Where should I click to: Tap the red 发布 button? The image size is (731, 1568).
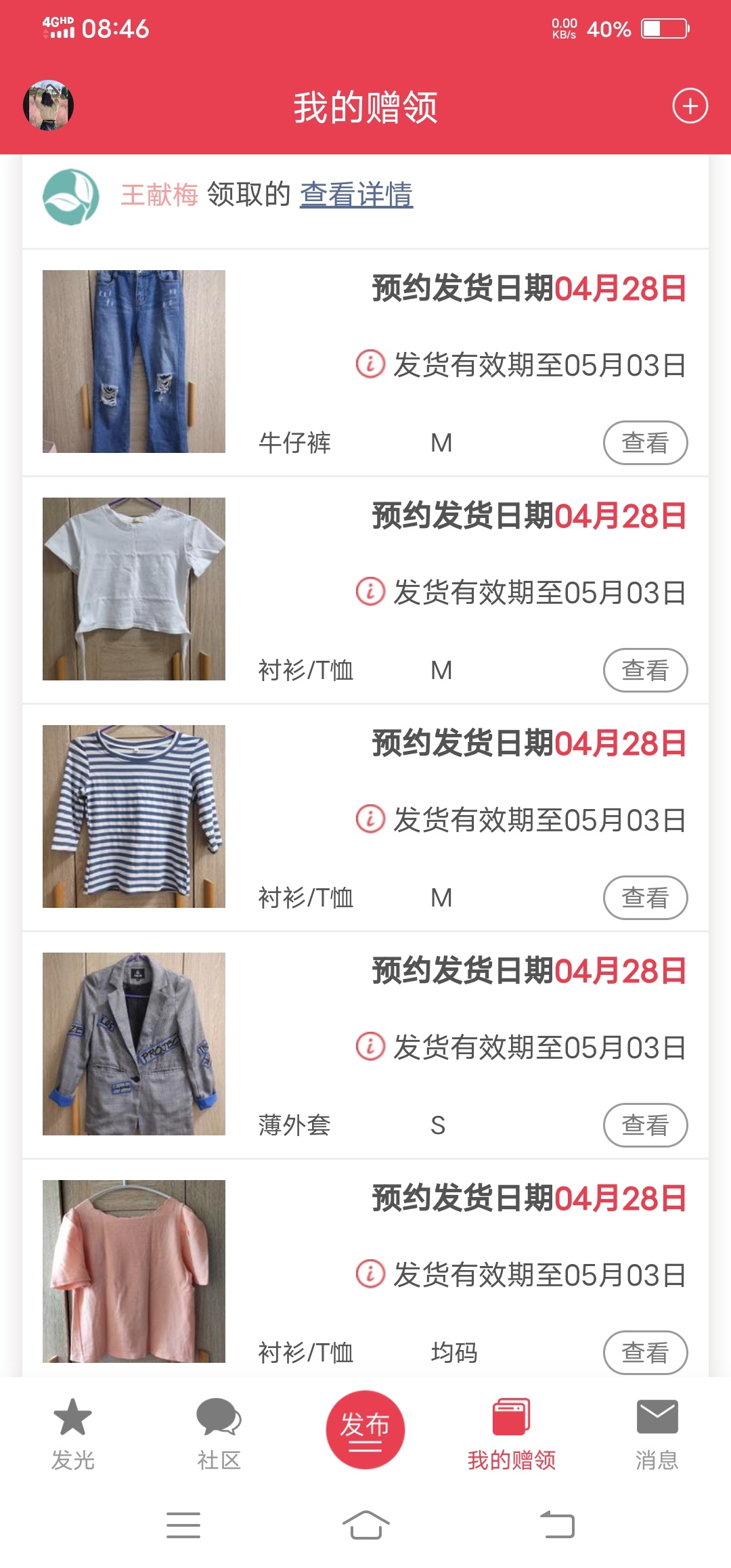[365, 1429]
